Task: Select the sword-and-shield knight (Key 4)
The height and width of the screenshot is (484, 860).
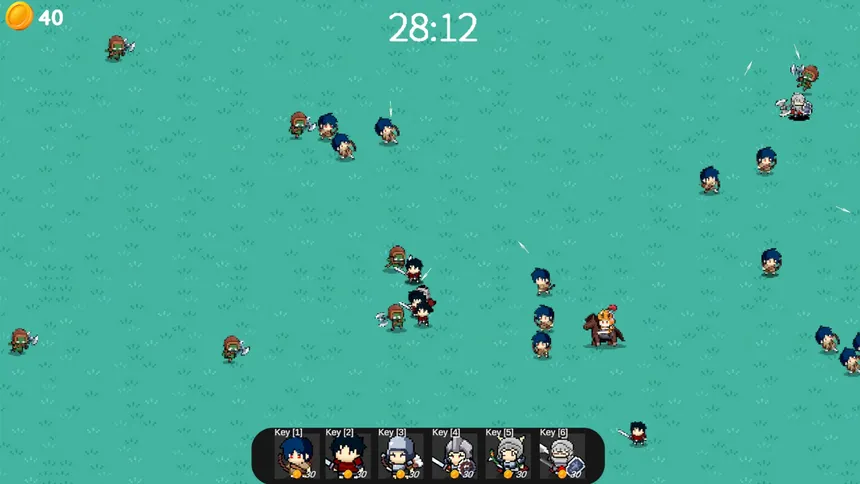Action: click(x=454, y=456)
